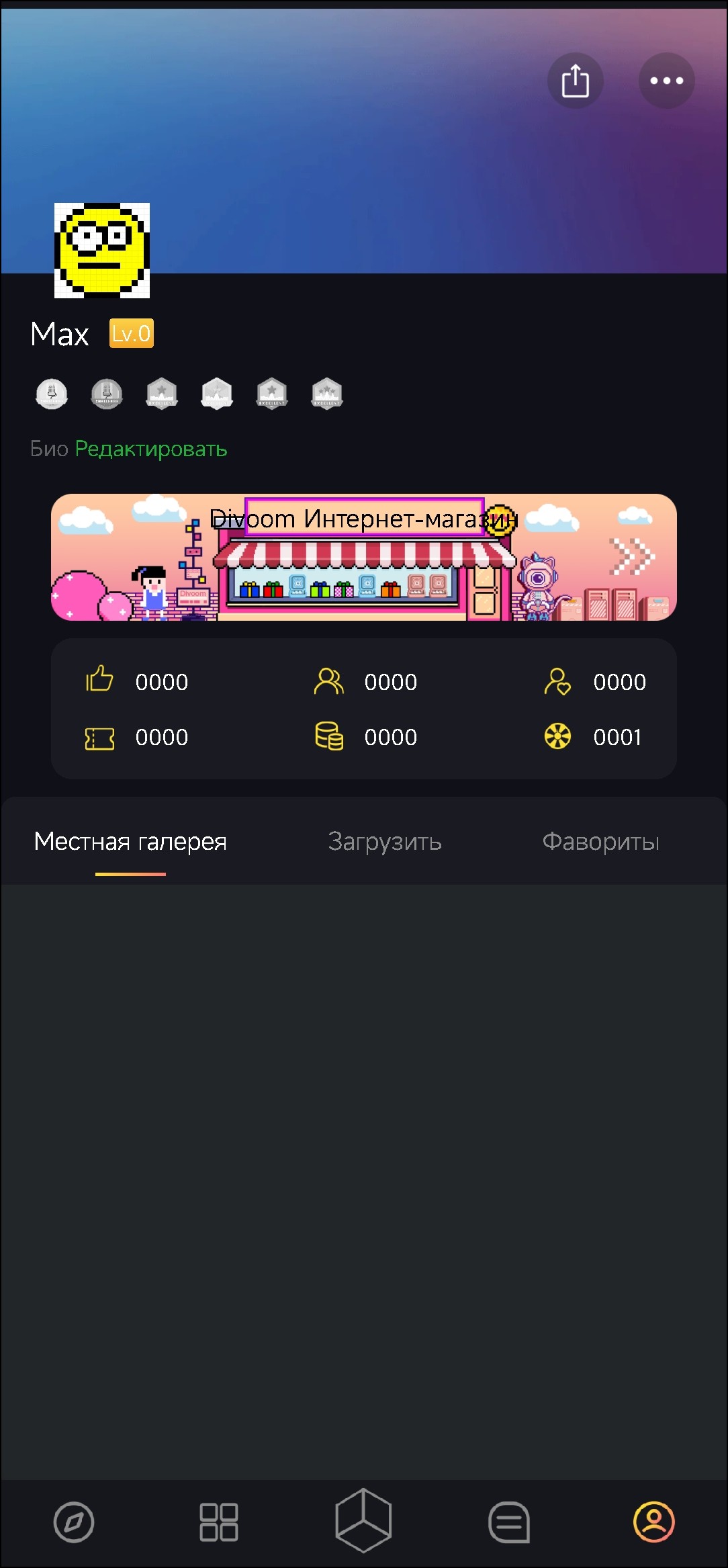728x1568 pixels.
Task: Open the tickets counter
Action: pyautogui.click(x=138, y=737)
